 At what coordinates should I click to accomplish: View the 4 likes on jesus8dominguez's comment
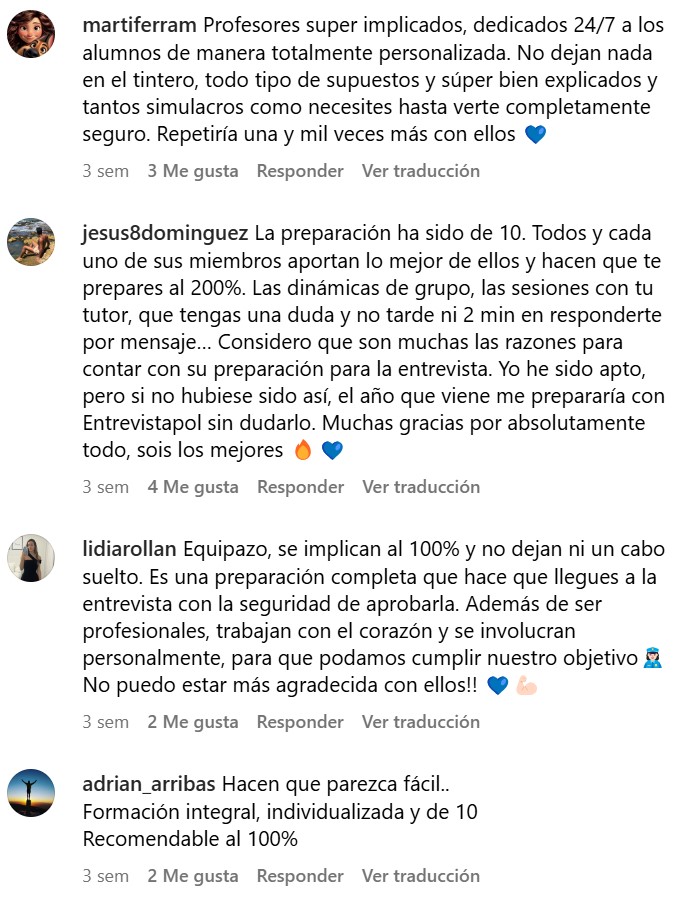pyautogui.click(x=193, y=487)
